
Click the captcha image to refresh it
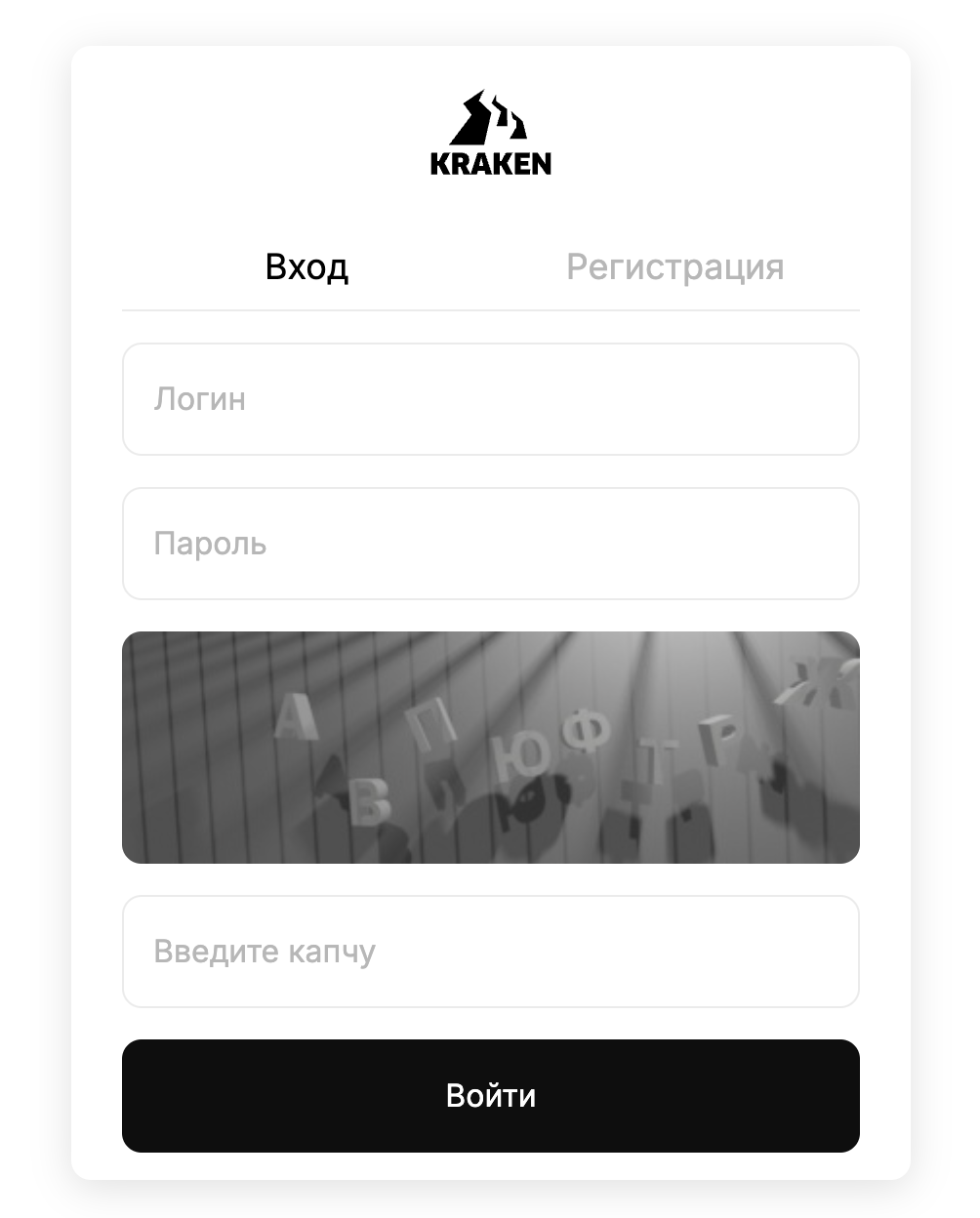coord(490,748)
